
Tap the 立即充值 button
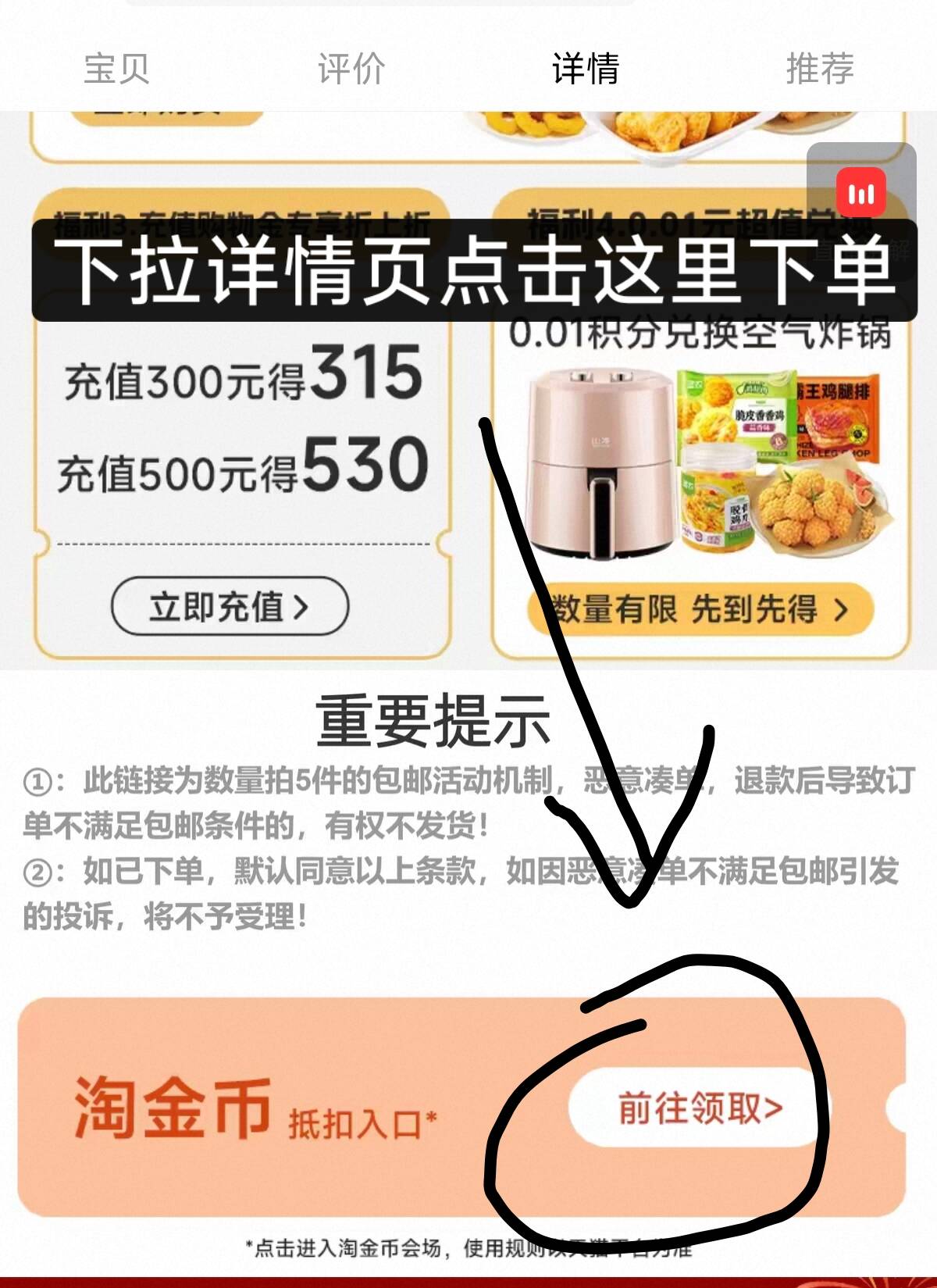230,606
